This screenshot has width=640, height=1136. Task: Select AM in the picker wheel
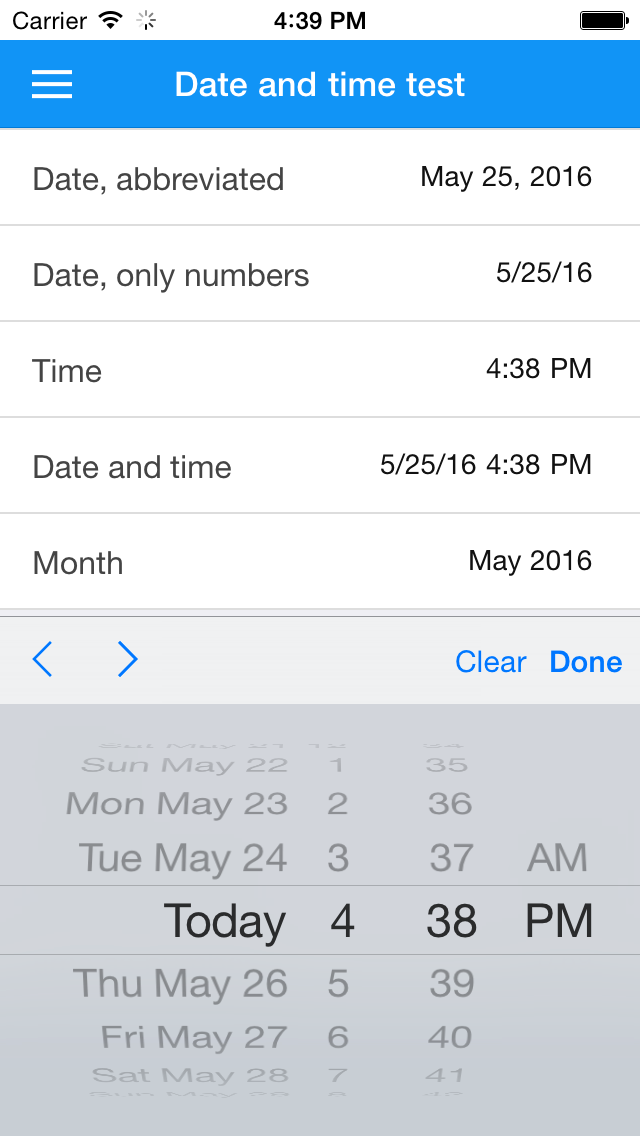[x=557, y=858]
